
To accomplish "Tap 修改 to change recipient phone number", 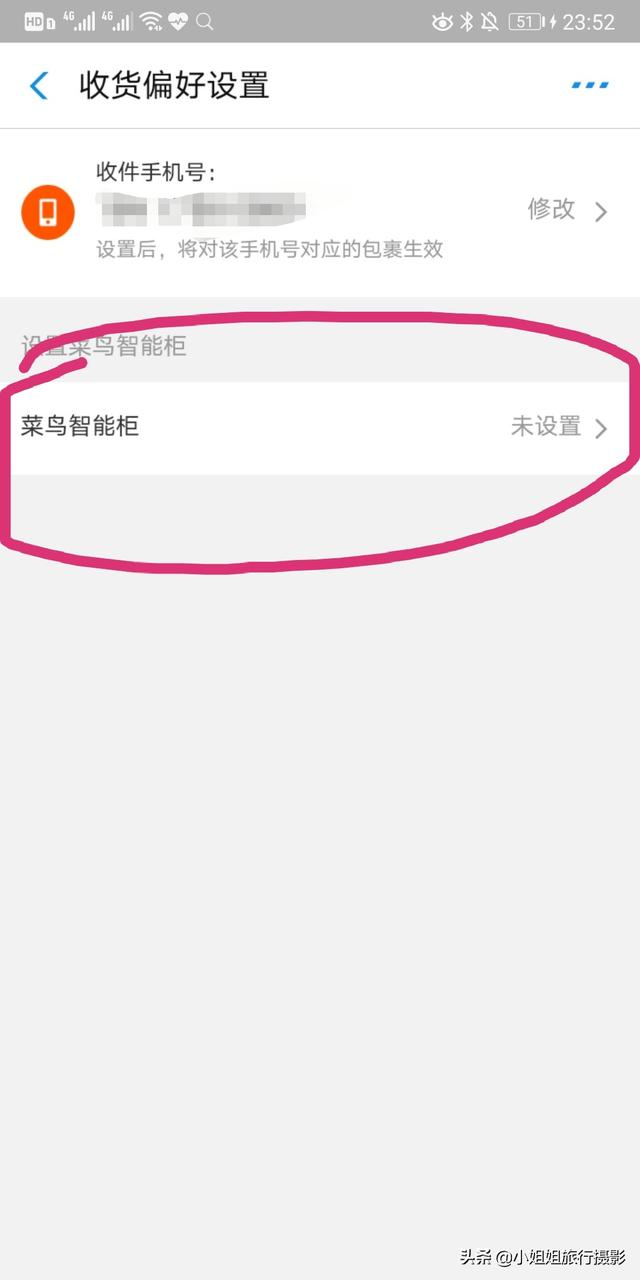I will (551, 209).
